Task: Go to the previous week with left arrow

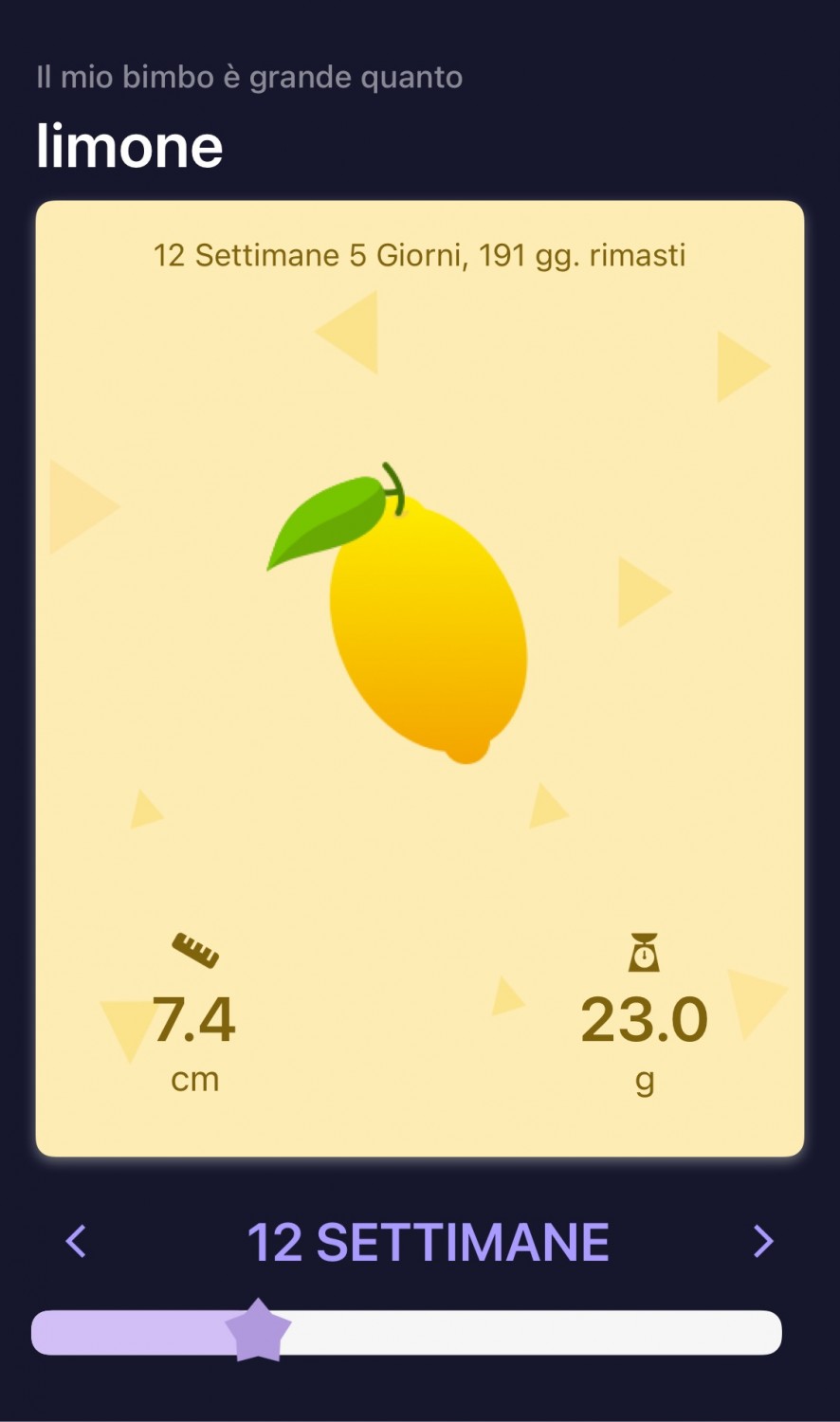Action: (x=76, y=1241)
